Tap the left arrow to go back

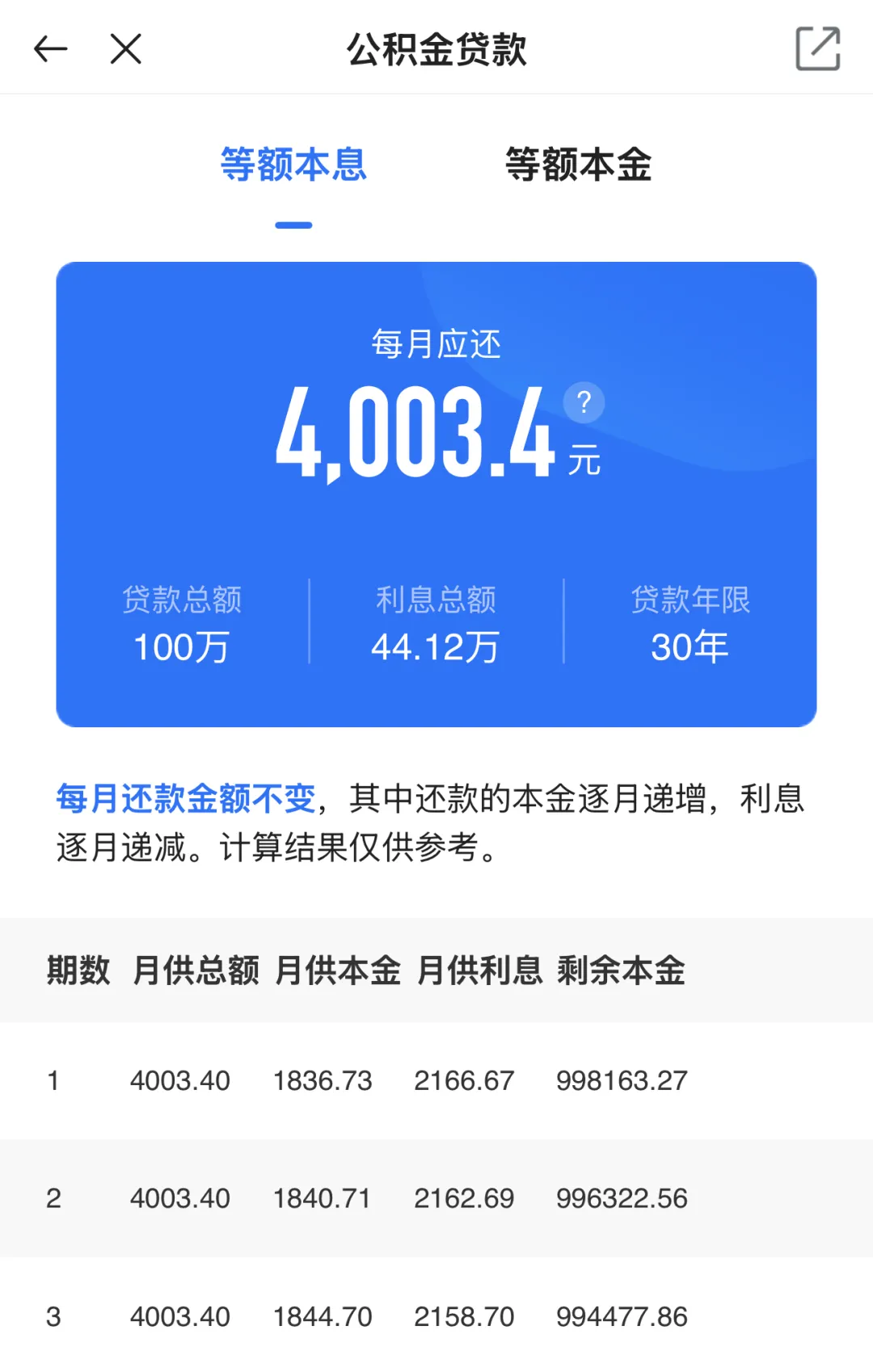click(x=51, y=48)
